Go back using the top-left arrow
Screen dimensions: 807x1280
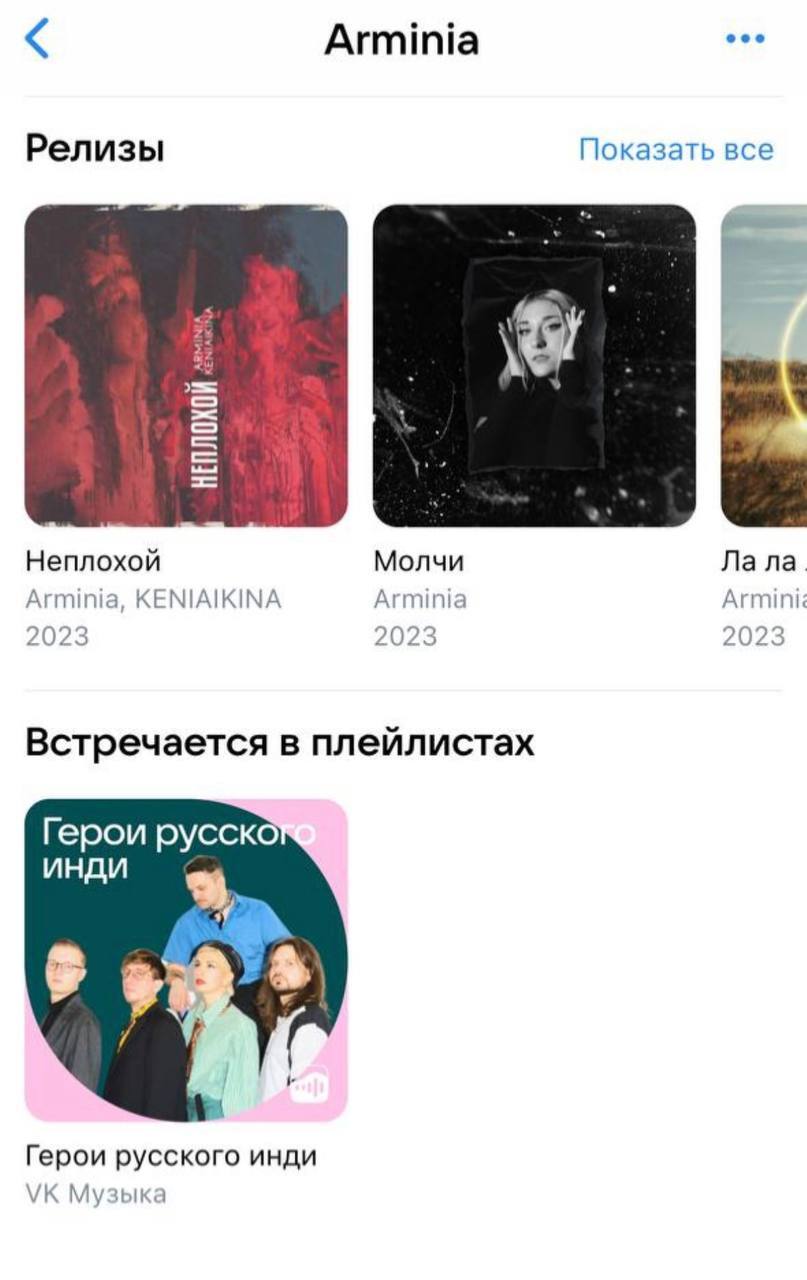pos(37,40)
